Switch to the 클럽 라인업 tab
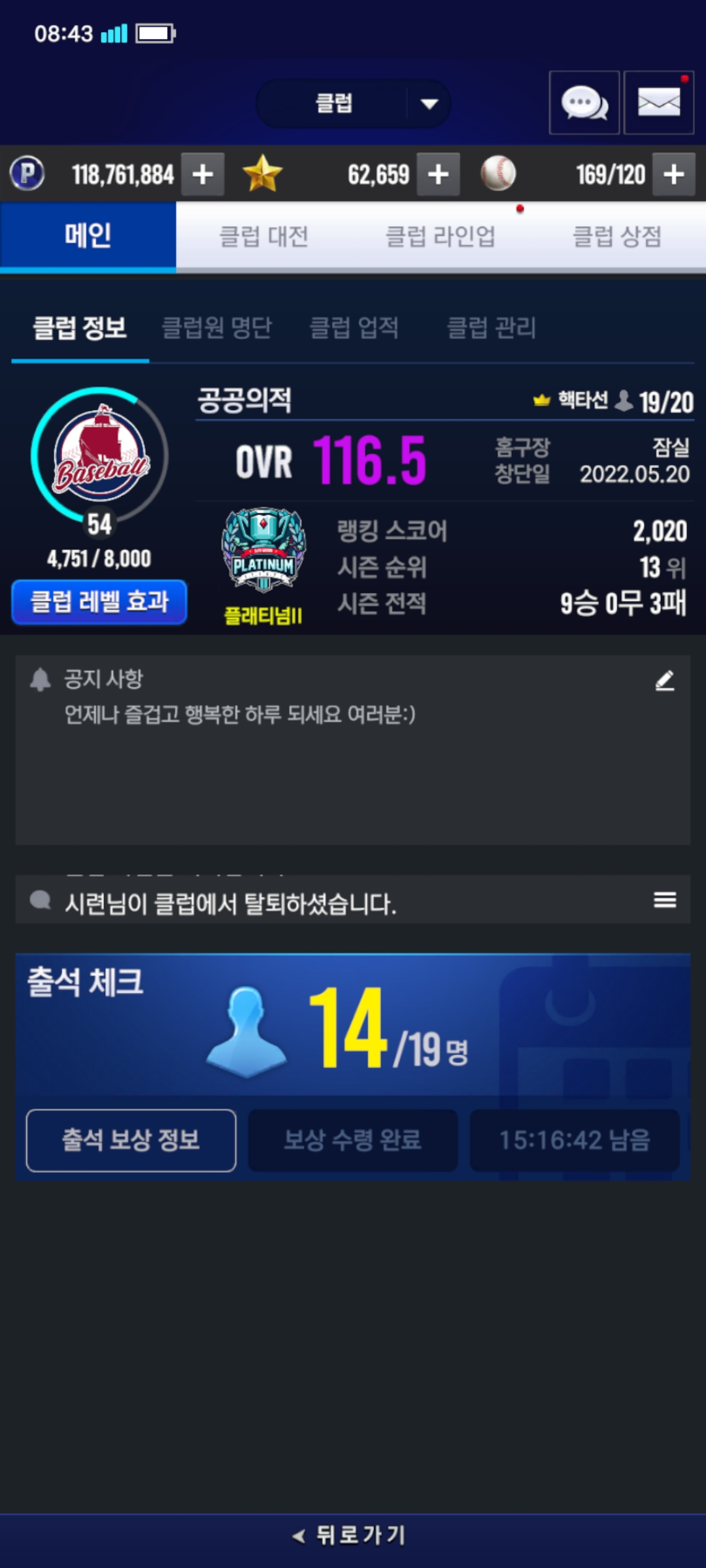Image resolution: width=706 pixels, height=1568 pixels. [x=440, y=237]
